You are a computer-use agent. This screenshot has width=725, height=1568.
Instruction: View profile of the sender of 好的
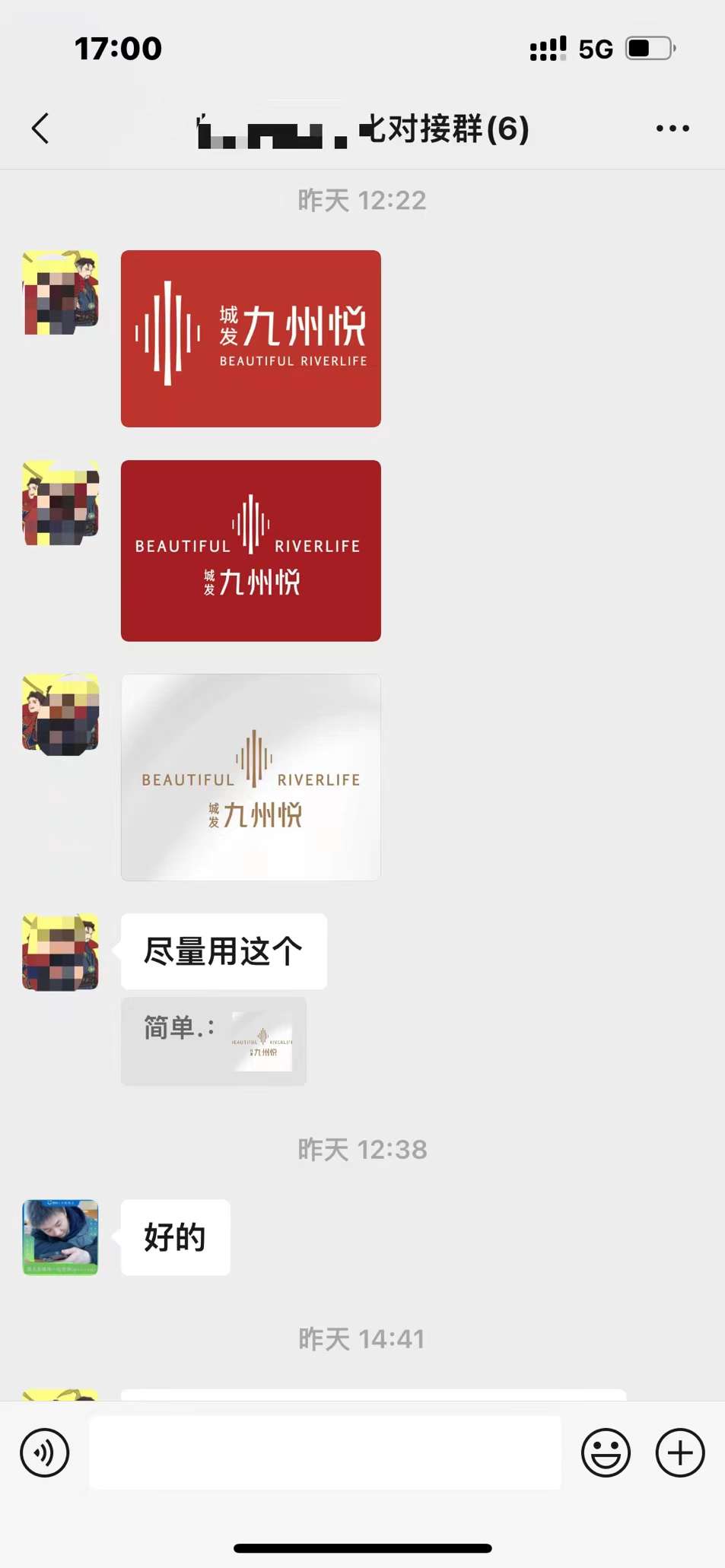pos(61,1237)
